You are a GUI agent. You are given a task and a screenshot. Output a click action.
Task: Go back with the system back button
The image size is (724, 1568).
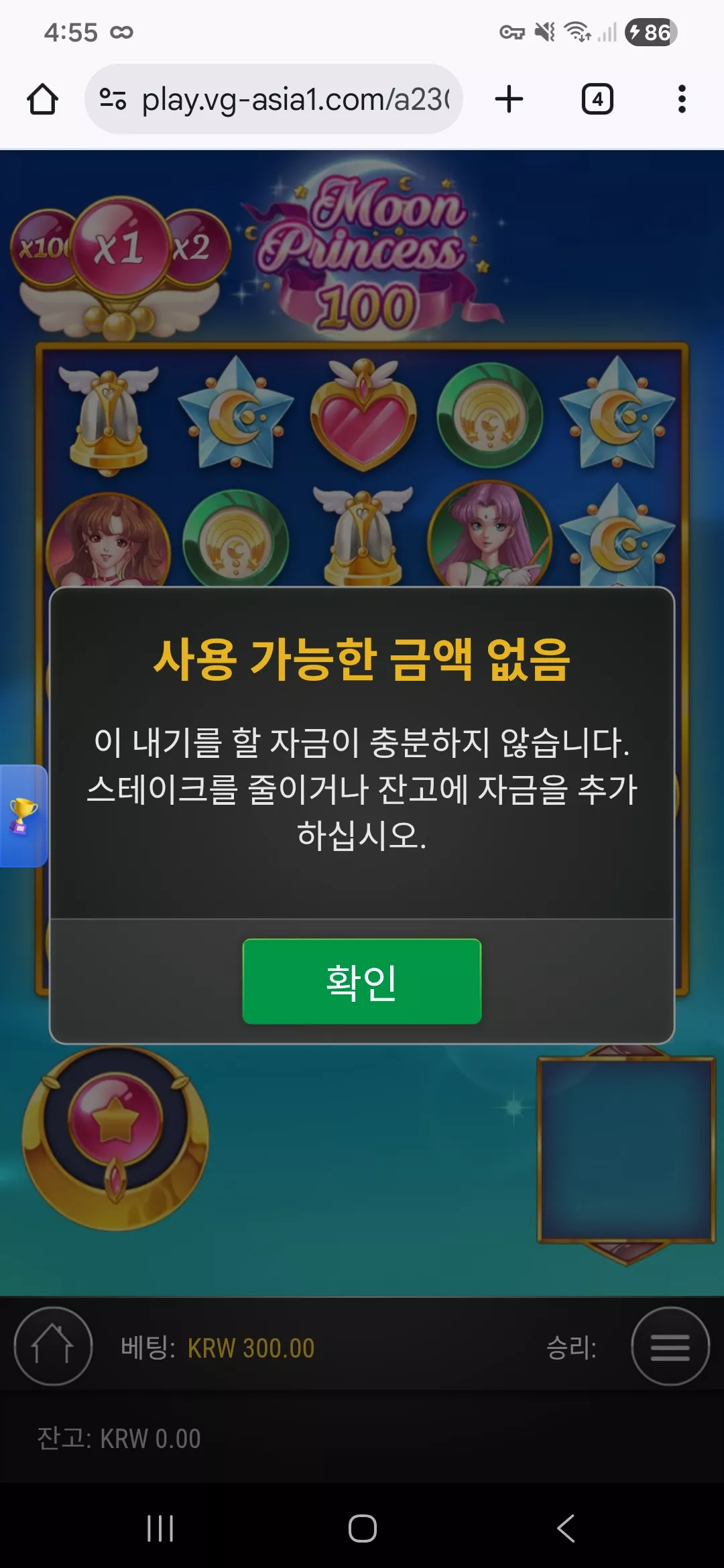[566, 1528]
